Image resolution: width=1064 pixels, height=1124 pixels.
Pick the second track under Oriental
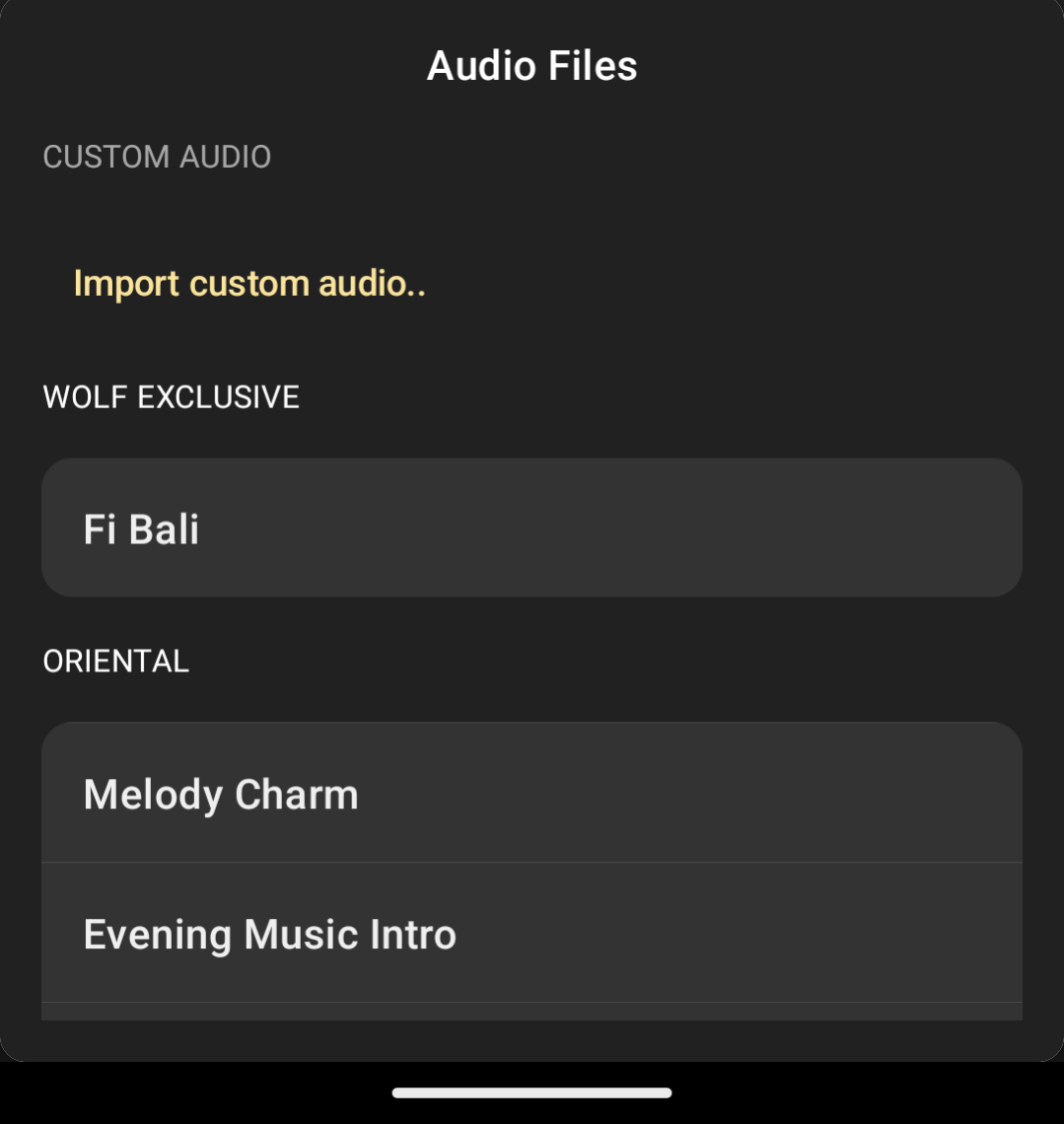[271, 933]
